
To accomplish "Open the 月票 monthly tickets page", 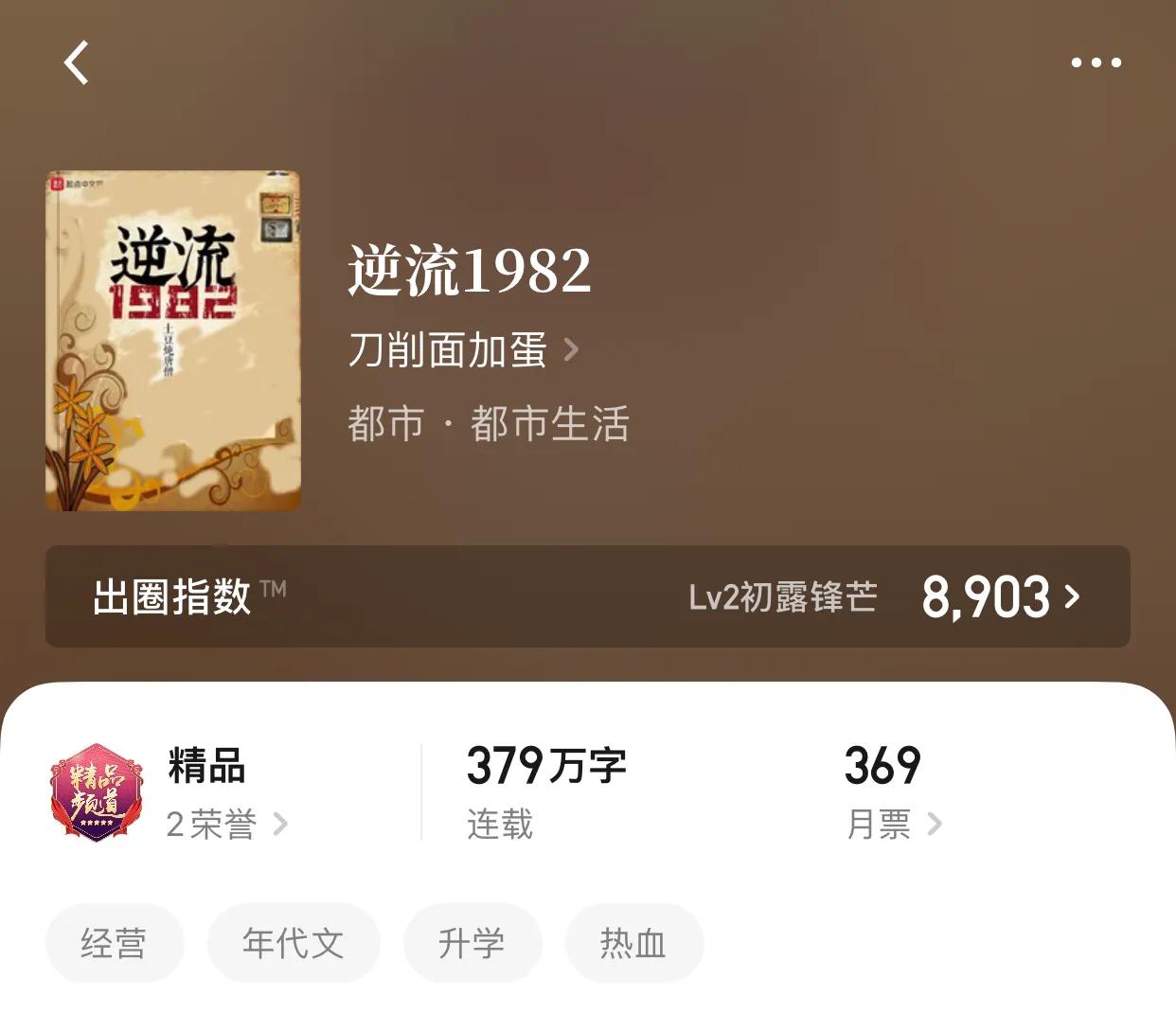I will pos(892,824).
